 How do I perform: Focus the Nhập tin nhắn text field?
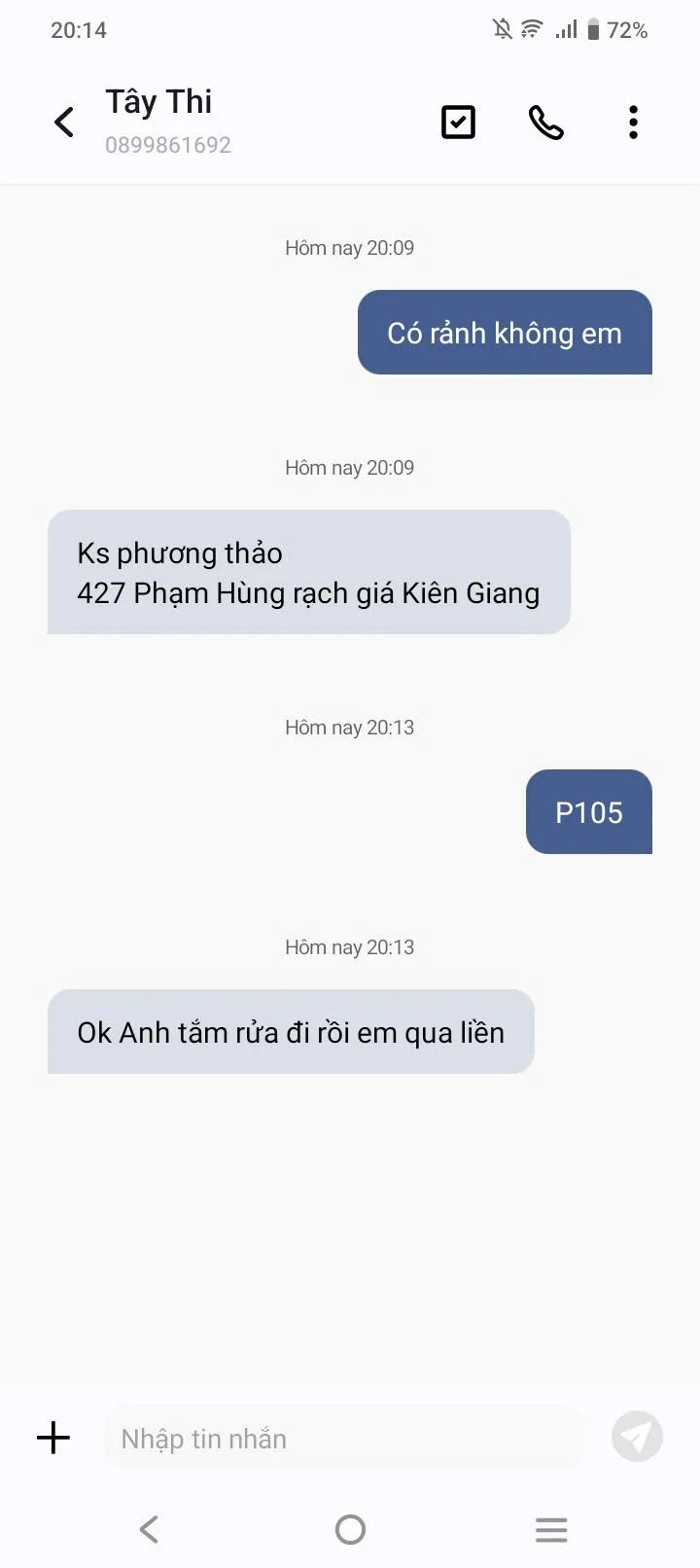pyautogui.click(x=340, y=1438)
